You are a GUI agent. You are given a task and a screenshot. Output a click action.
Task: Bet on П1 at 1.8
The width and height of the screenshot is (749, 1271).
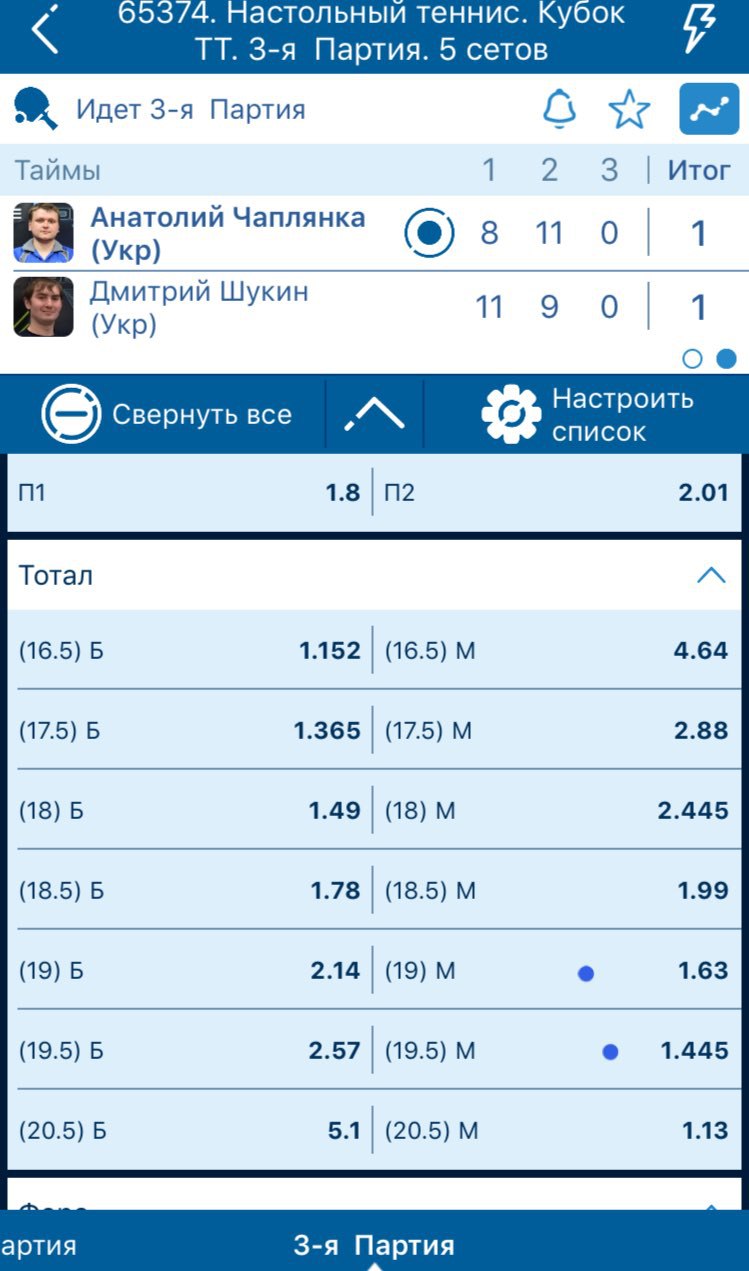point(190,493)
